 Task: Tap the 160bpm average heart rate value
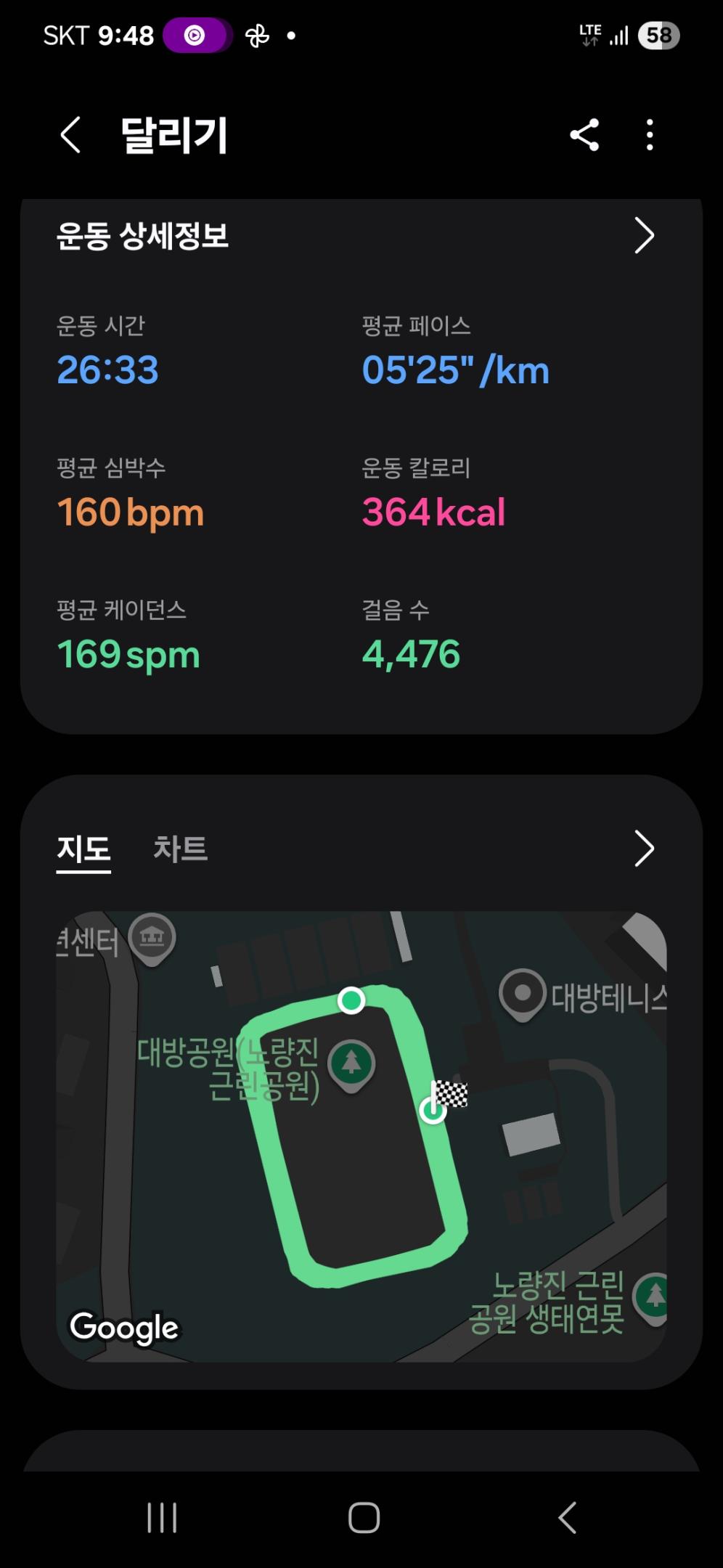coord(131,512)
